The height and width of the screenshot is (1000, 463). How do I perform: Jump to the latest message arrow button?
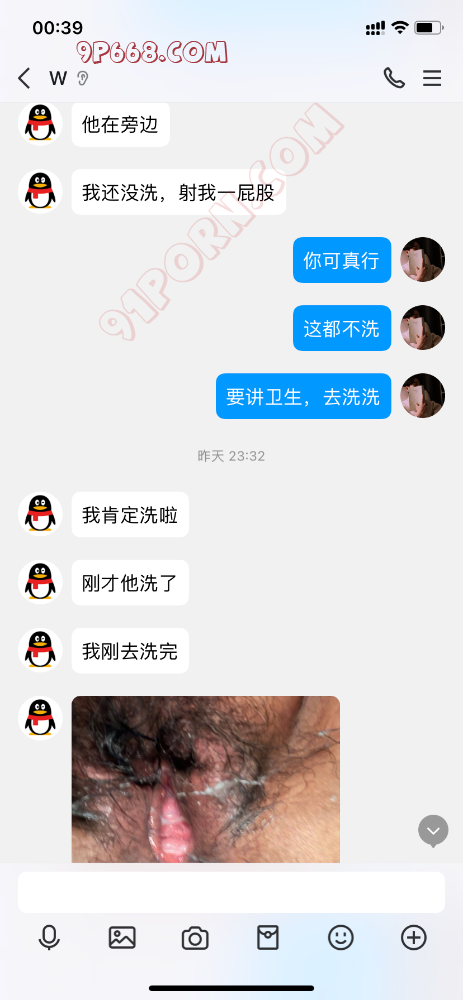click(433, 831)
